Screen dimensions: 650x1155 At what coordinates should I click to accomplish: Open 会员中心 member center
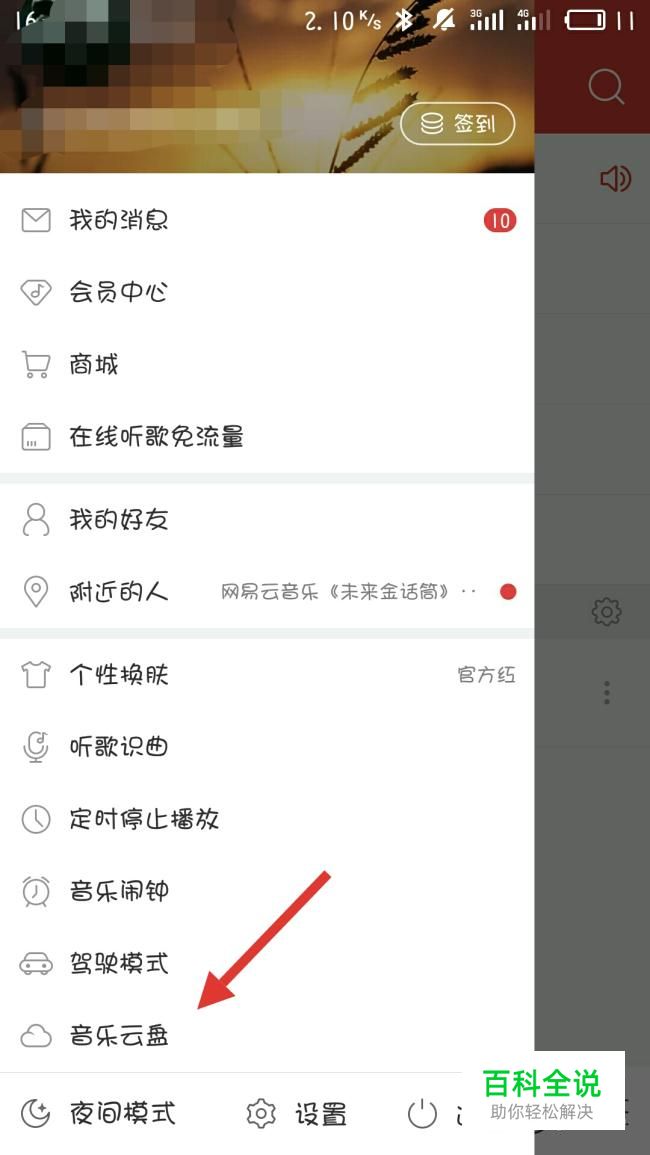pyautogui.click(x=267, y=292)
